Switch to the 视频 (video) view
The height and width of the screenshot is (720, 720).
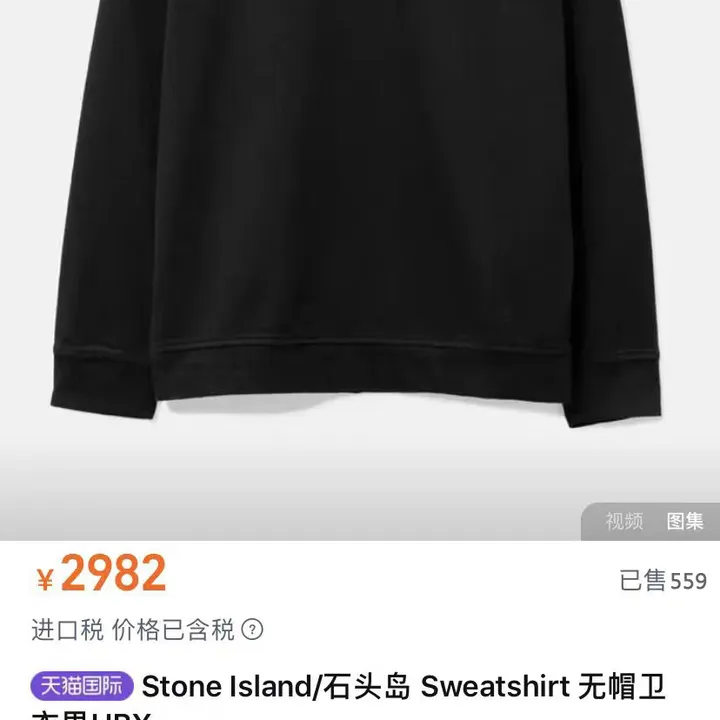(624, 521)
